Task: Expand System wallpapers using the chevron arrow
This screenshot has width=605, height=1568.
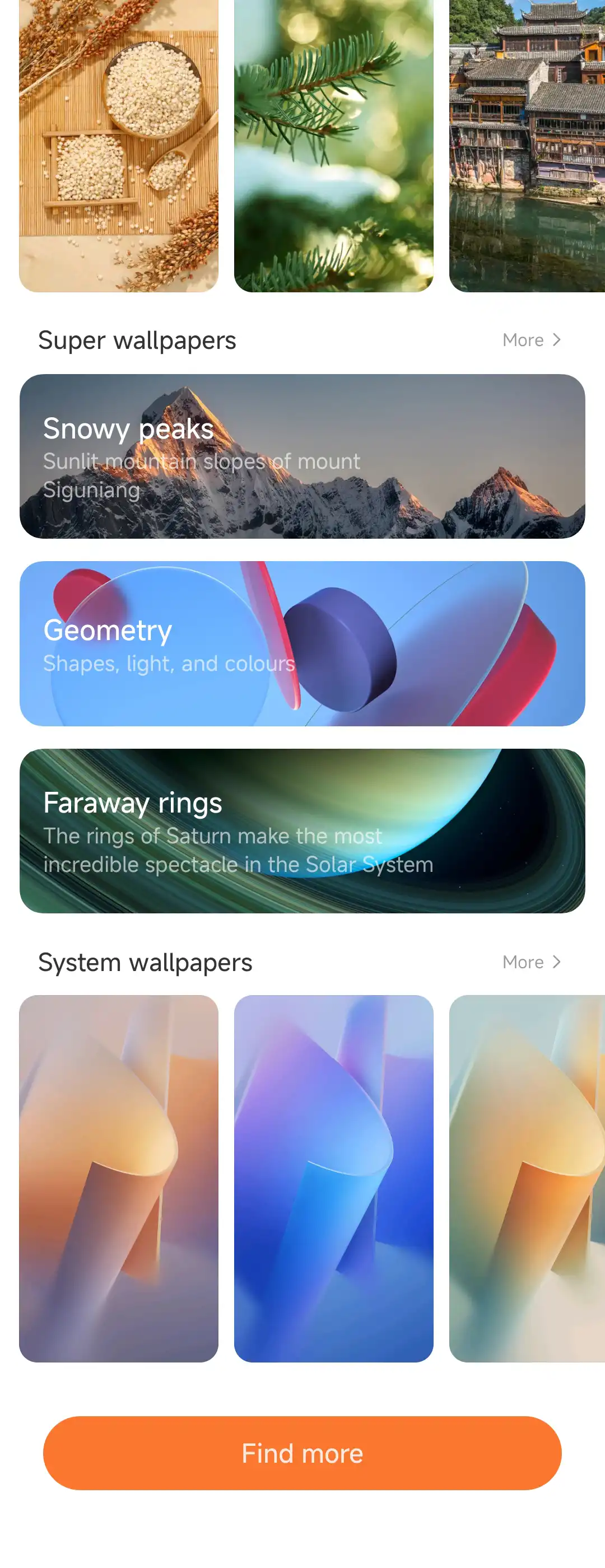Action: click(557, 962)
